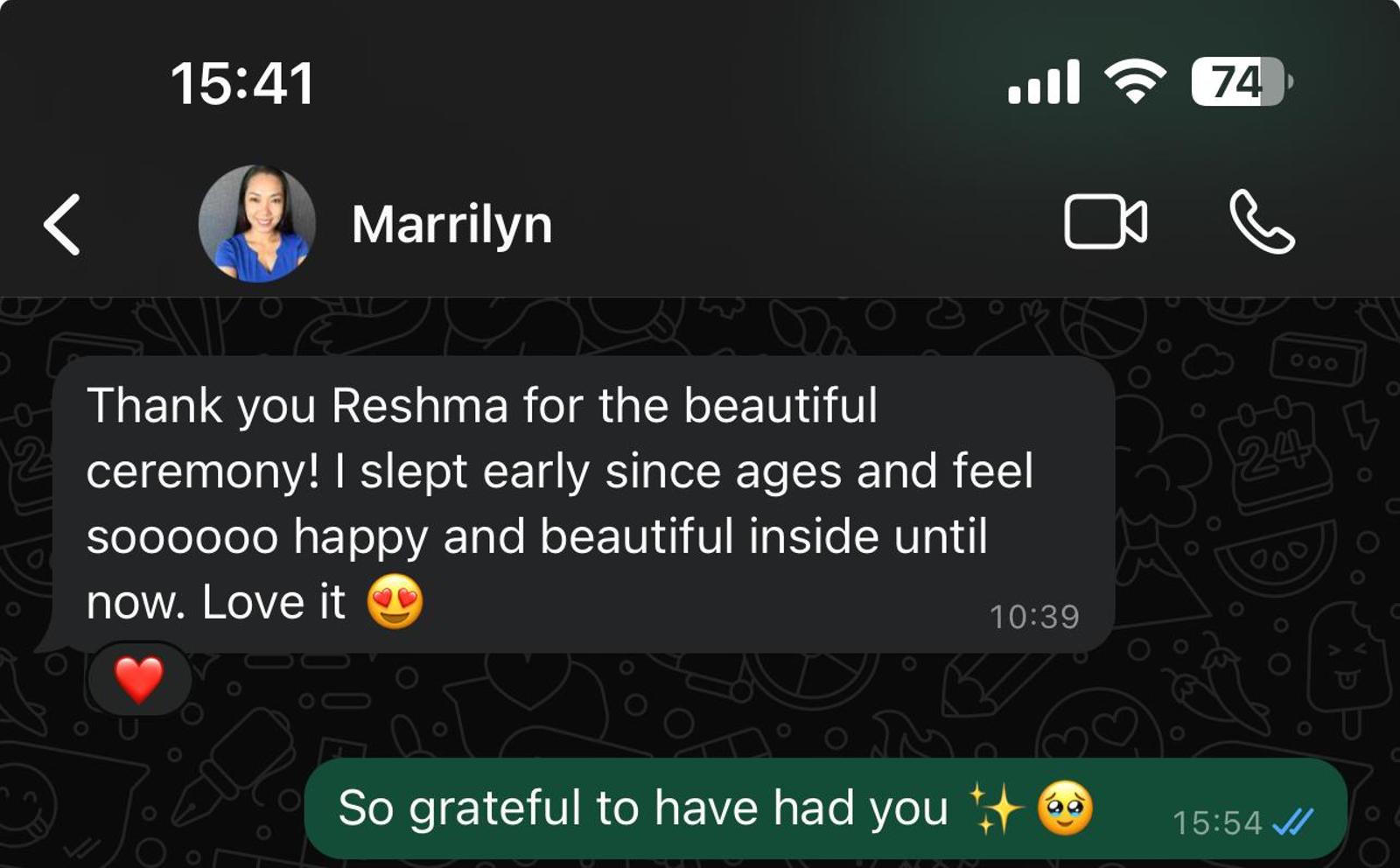Screen dimensions: 1400x868
Task: View the heart reaction on Marrilyn's message
Action: [139, 679]
